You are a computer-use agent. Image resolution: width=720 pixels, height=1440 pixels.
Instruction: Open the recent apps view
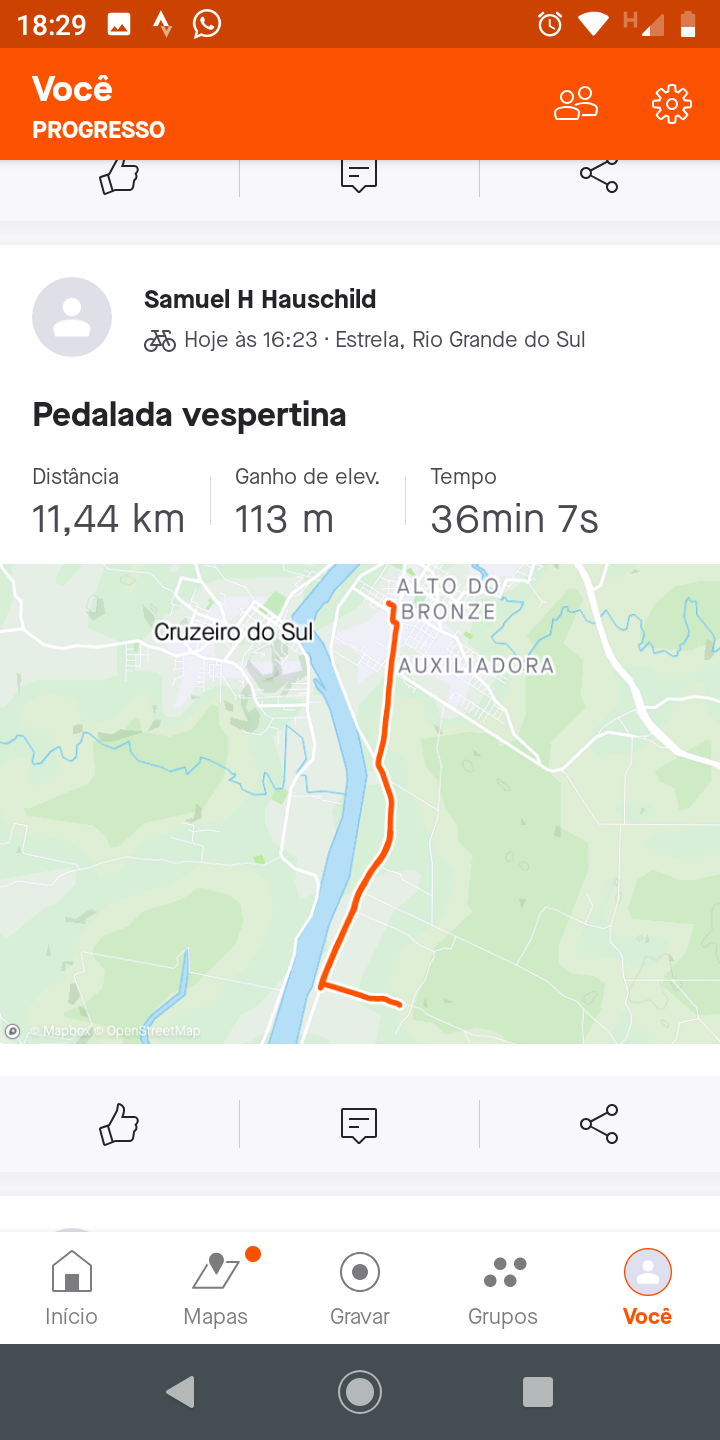click(x=538, y=1392)
